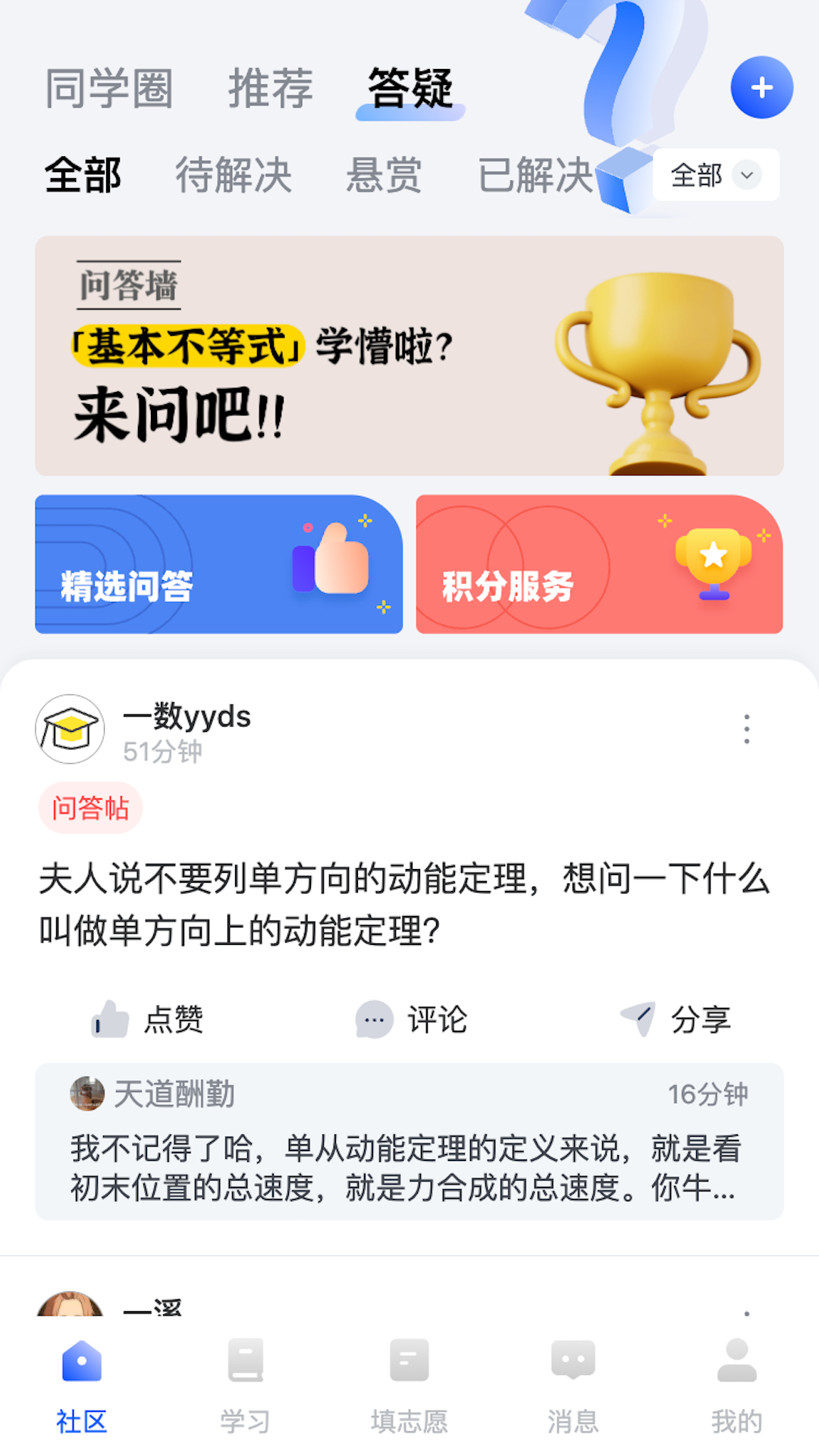The width and height of the screenshot is (819, 1456).
Task: Switch to the 同学圈 tab
Action: [x=109, y=89]
